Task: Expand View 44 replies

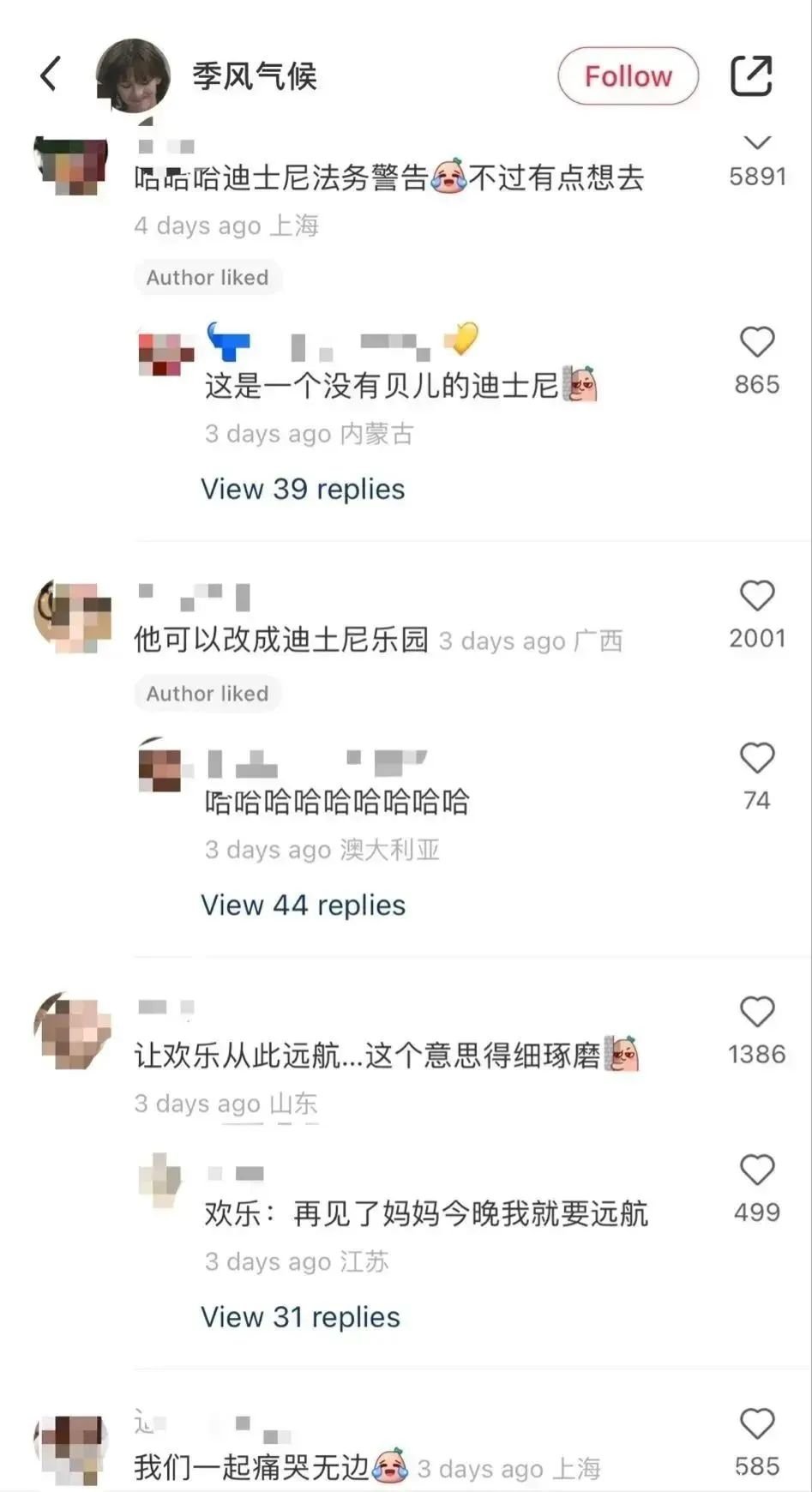Action: pos(303,905)
